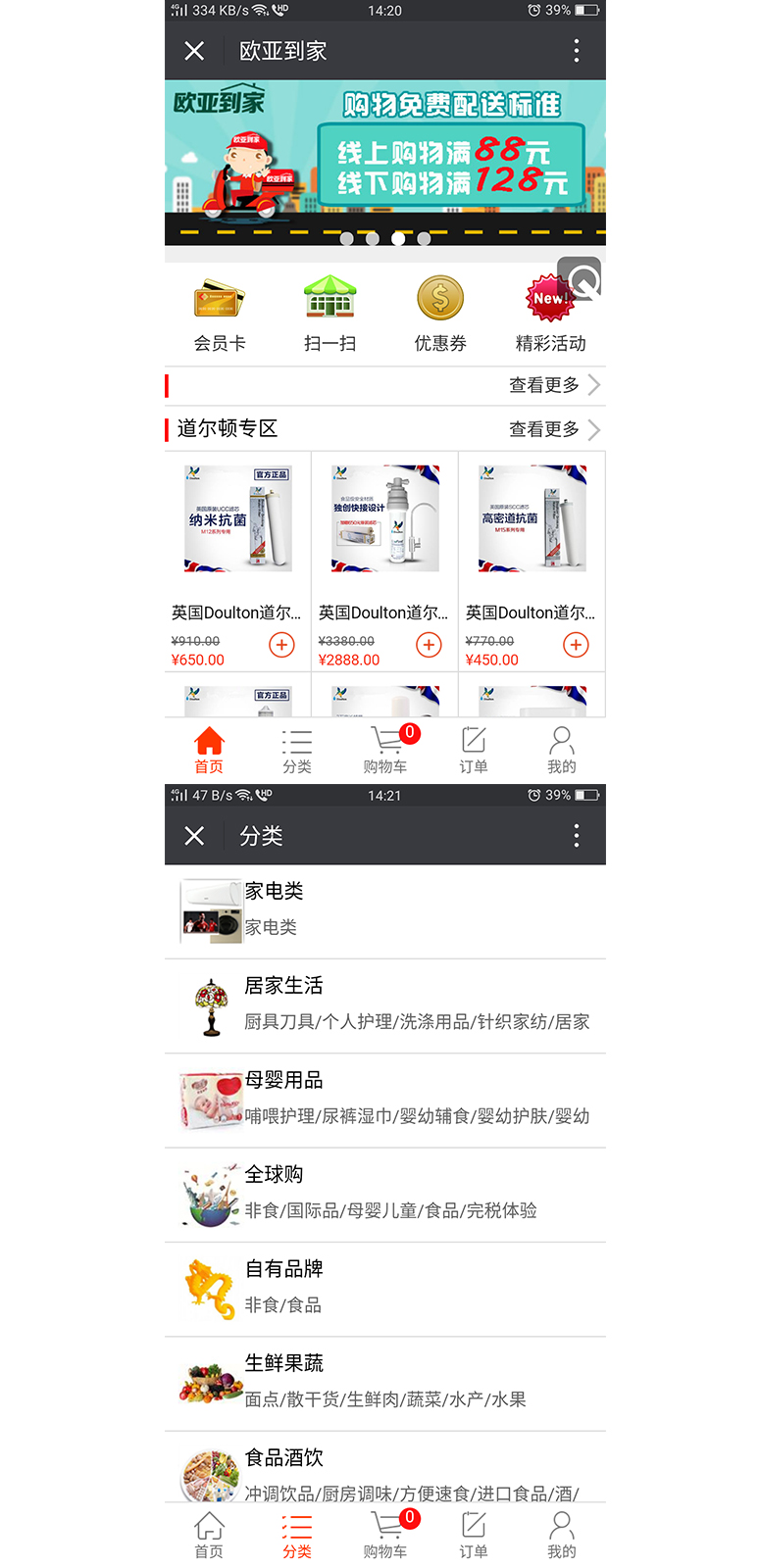Open the 食品酒饮 category
The image size is (760, 1568).
click(x=385, y=1467)
